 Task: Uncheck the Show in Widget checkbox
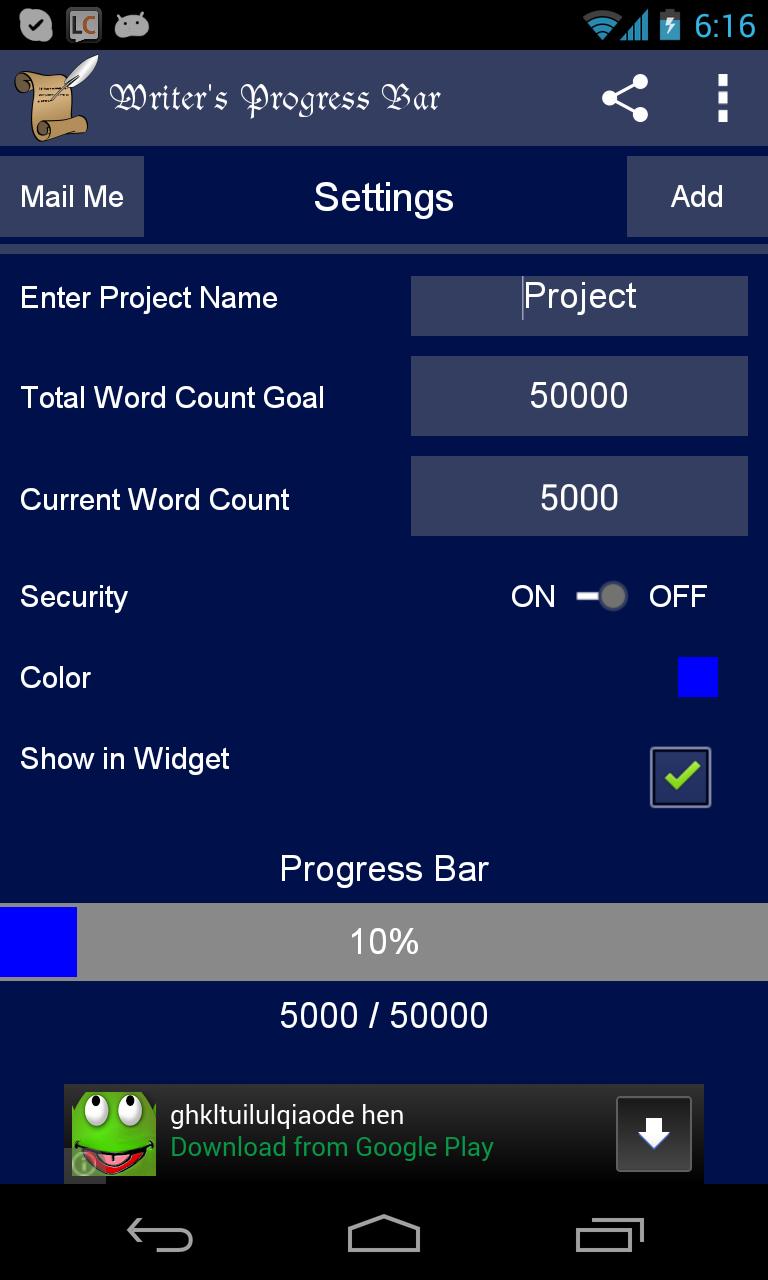tap(680, 776)
